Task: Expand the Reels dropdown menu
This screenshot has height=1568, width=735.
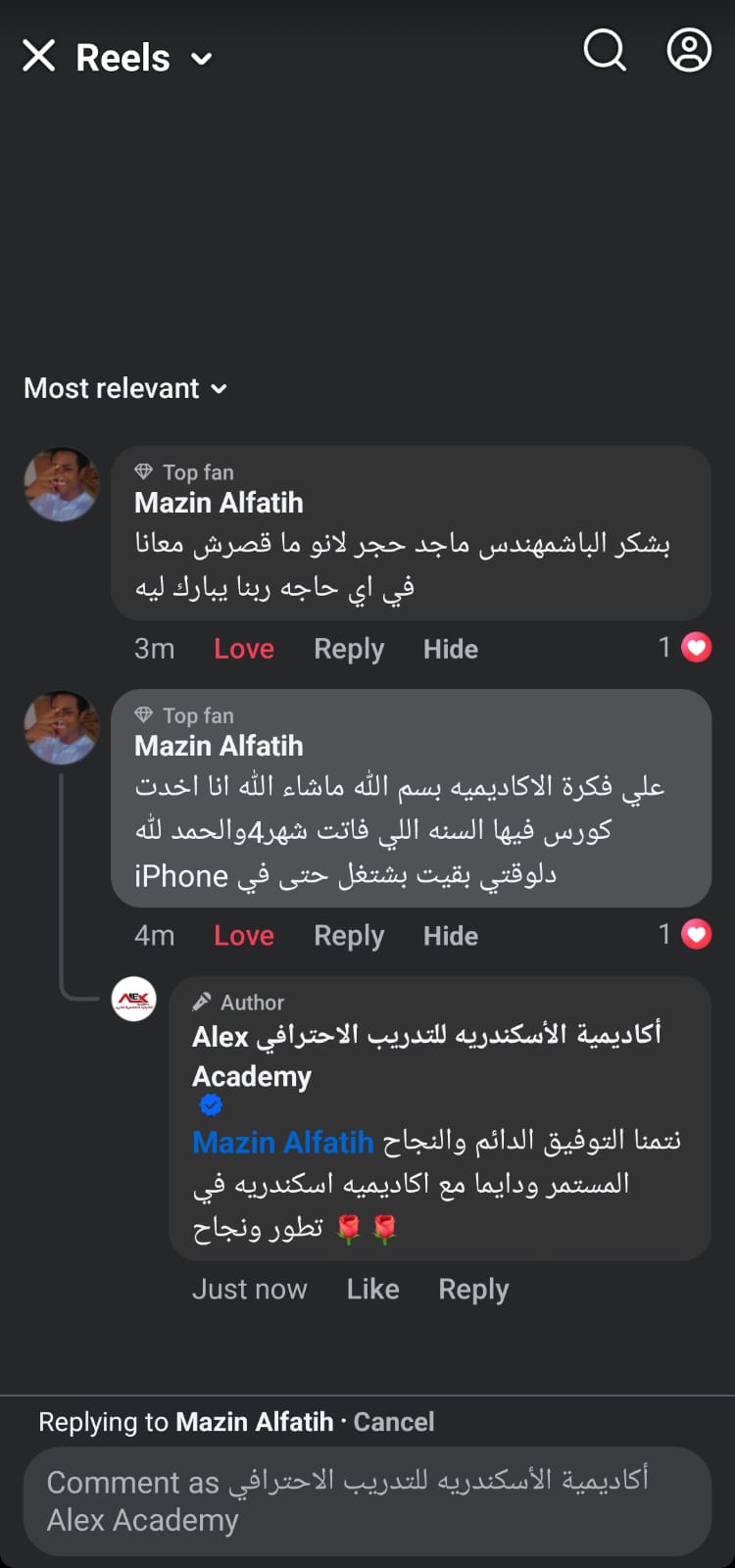Action: 201,59
